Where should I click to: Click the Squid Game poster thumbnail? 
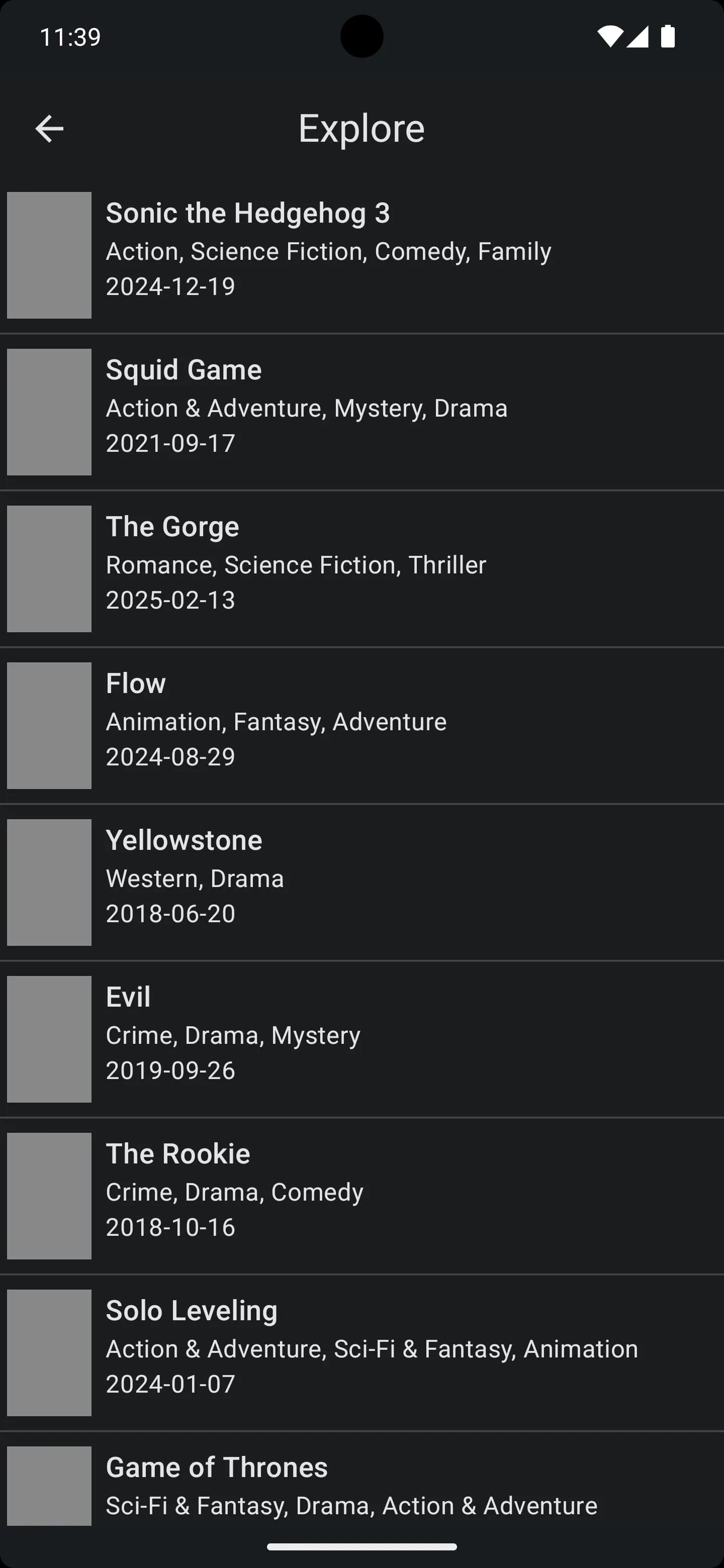click(x=49, y=412)
